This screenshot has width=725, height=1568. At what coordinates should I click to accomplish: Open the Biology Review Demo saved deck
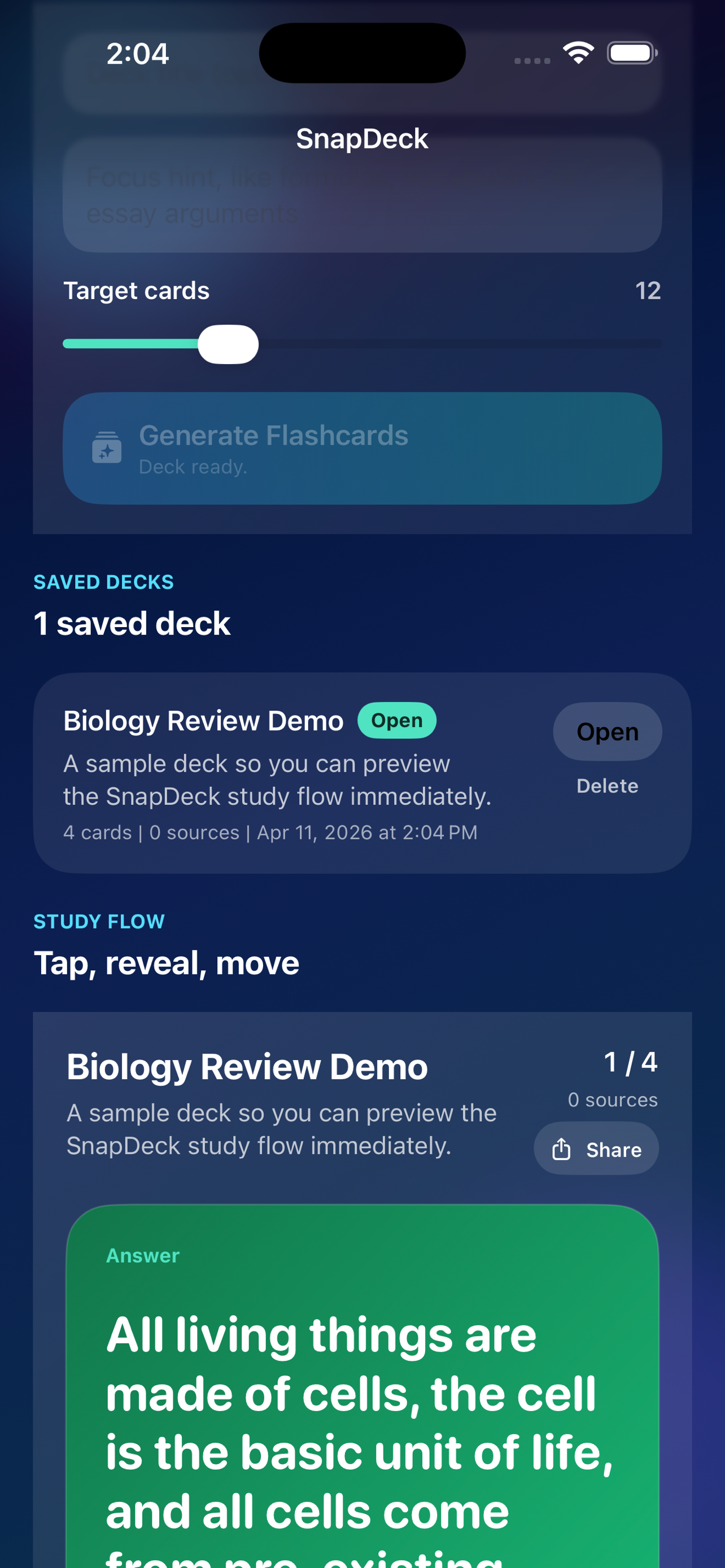(x=607, y=732)
